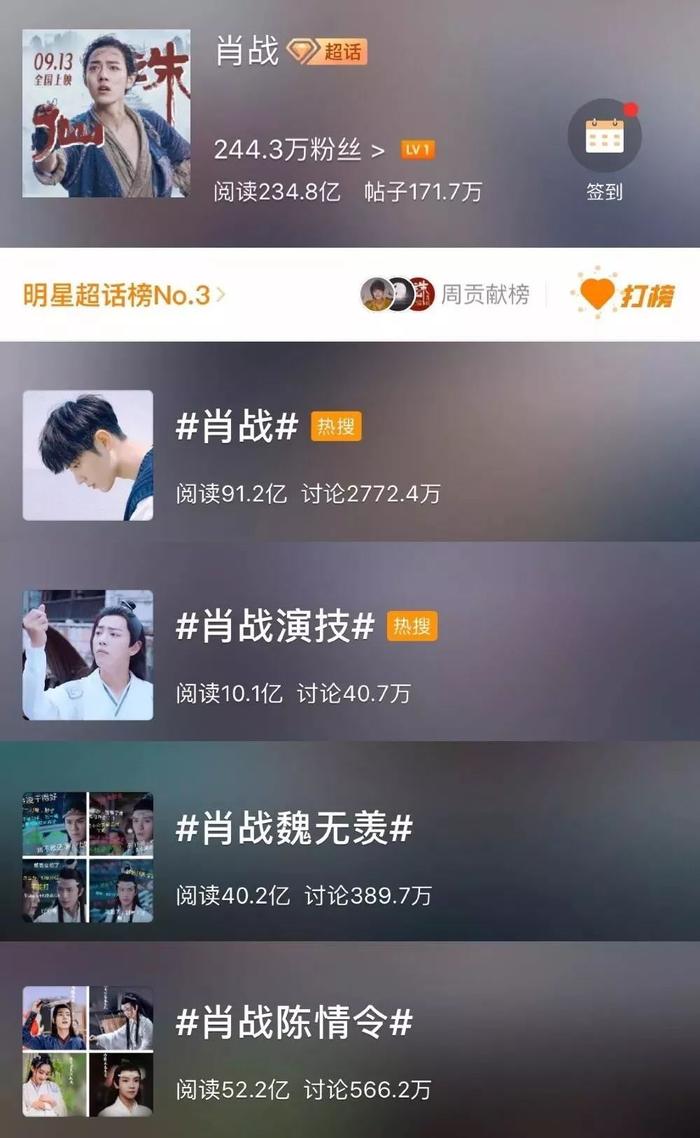700x1138 pixels.
Task: Open the 244.3万粉丝 followers list
Action: click(299, 150)
